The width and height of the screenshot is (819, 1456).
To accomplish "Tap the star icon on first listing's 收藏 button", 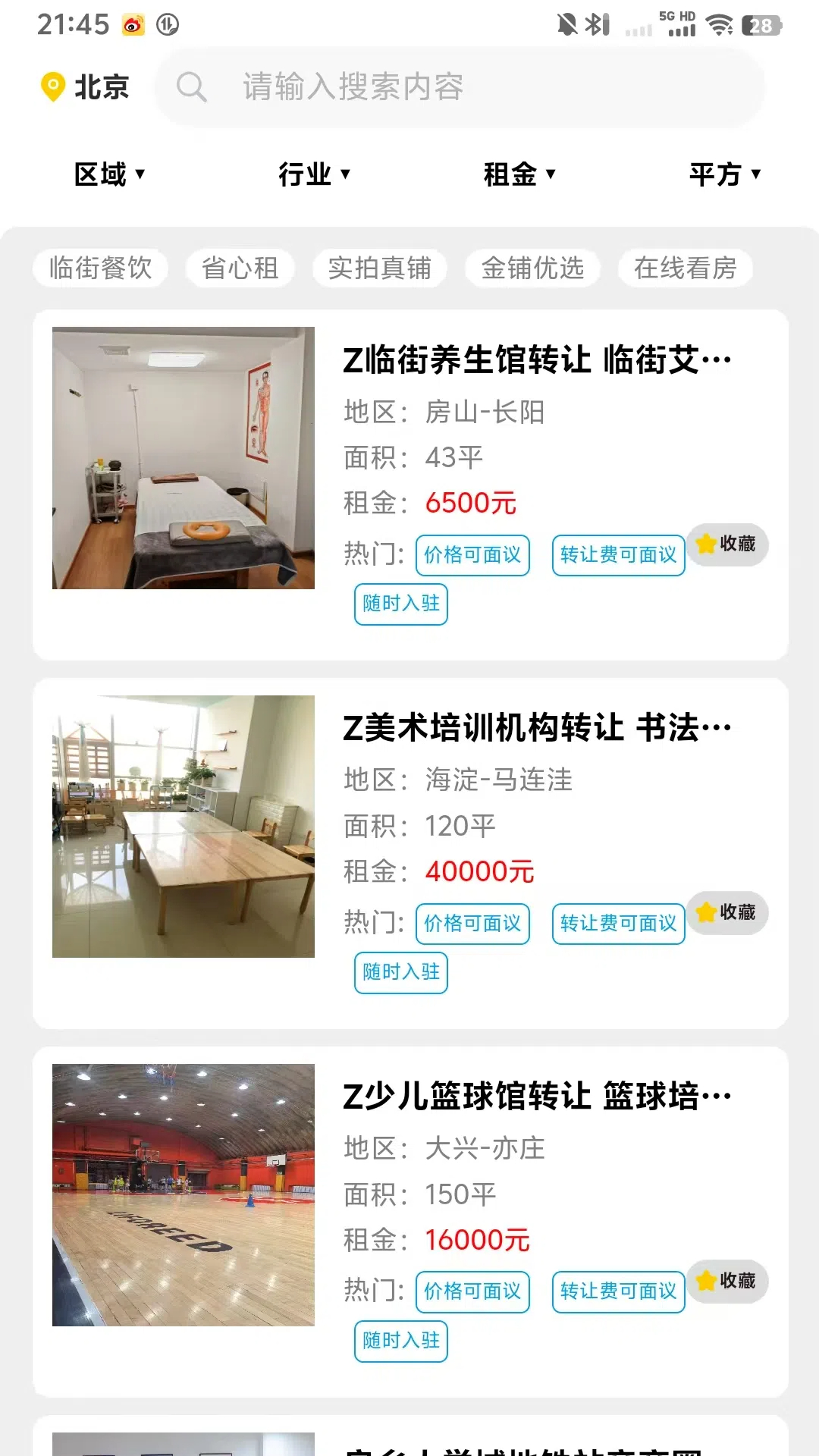I will [x=705, y=544].
